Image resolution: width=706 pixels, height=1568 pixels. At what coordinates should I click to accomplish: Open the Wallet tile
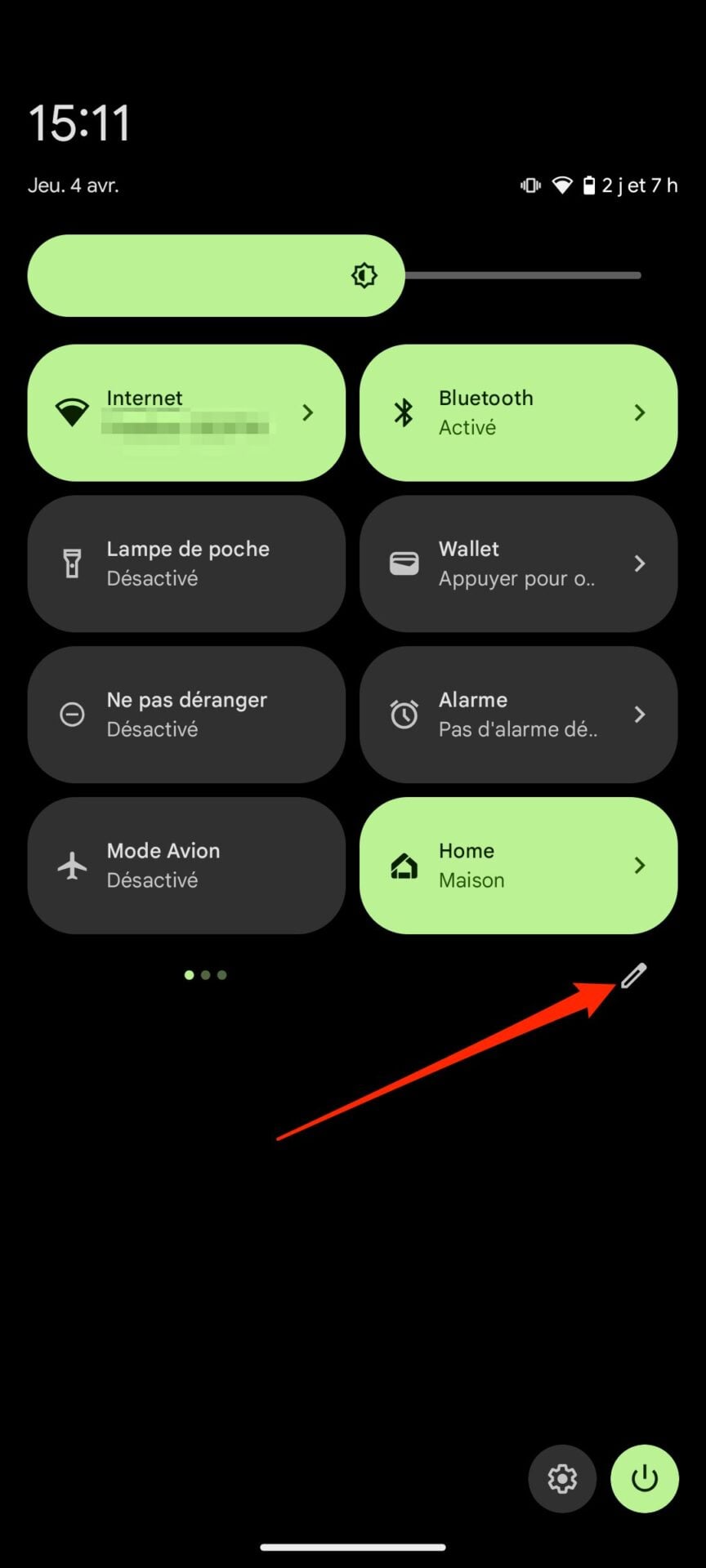(x=518, y=563)
